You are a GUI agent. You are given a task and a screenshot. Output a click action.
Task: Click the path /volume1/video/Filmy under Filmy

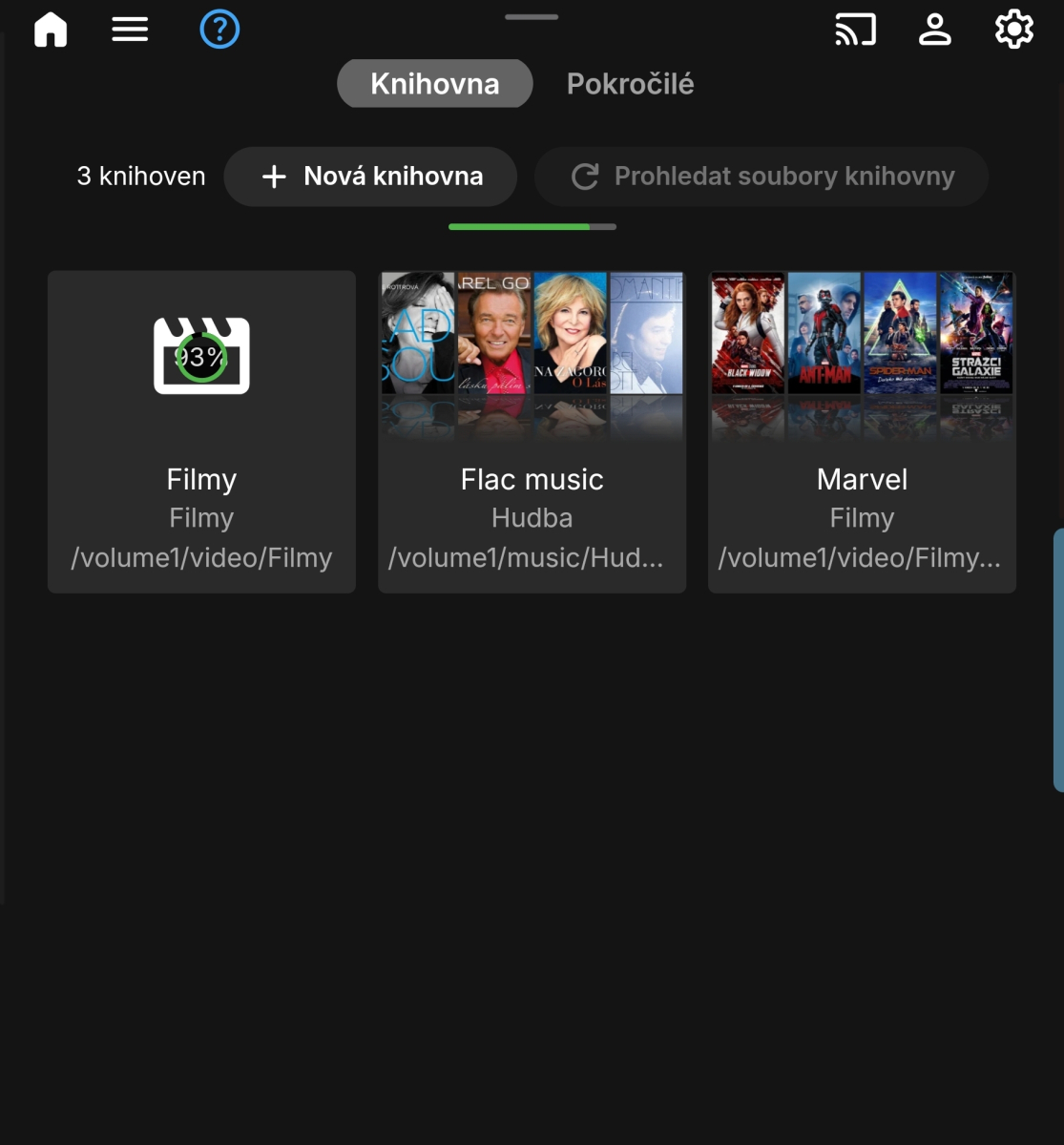click(x=200, y=557)
